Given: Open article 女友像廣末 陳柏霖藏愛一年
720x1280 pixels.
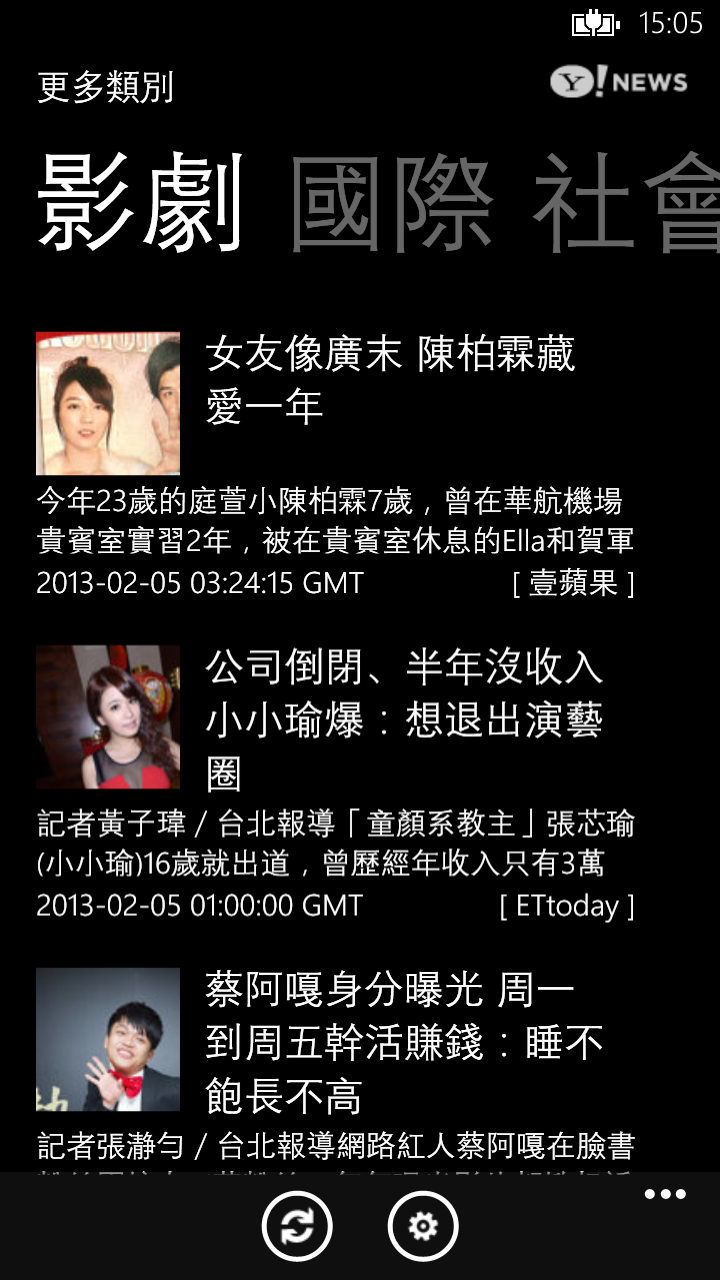Looking at the screenshot, I should pyautogui.click(x=390, y=380).
